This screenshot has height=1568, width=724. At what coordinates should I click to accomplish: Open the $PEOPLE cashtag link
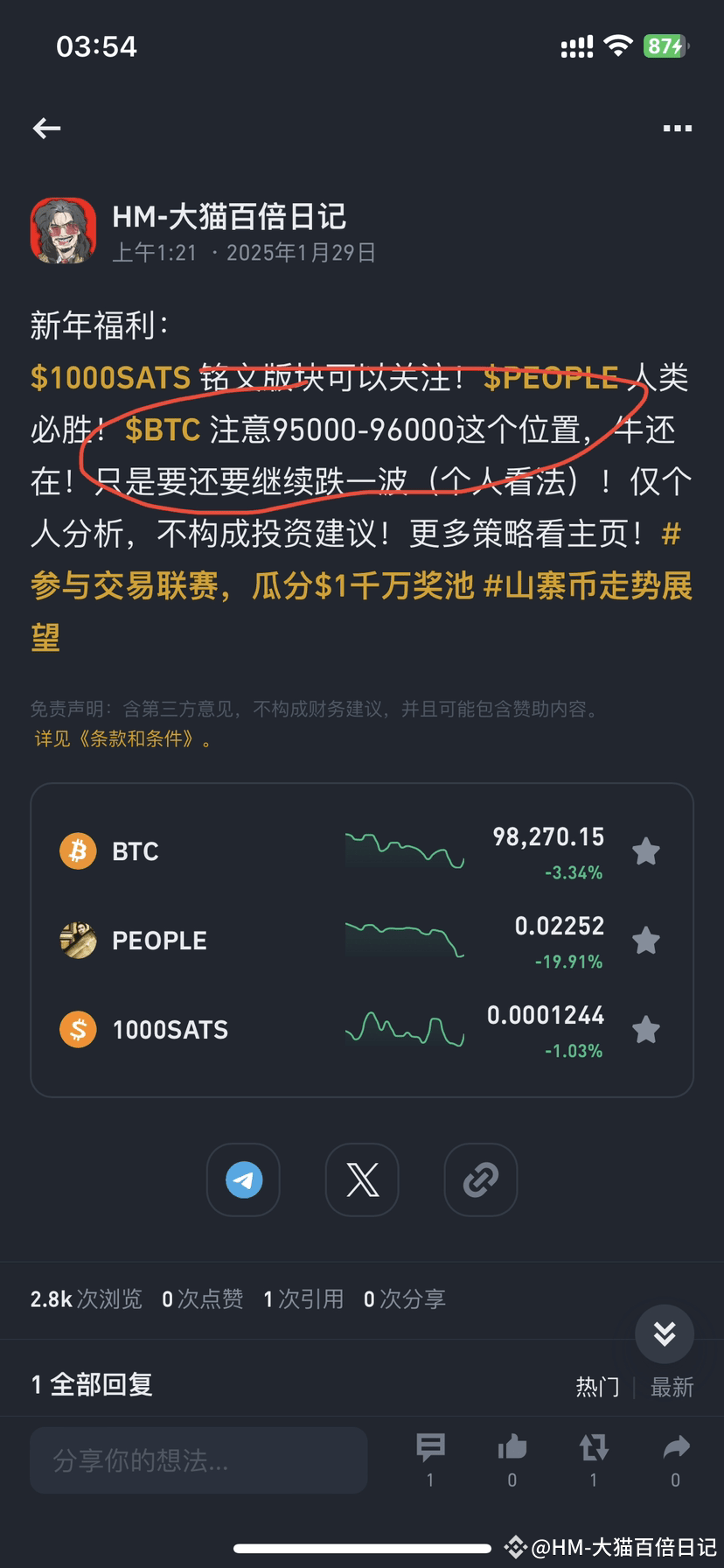click(x=549, y=377)
